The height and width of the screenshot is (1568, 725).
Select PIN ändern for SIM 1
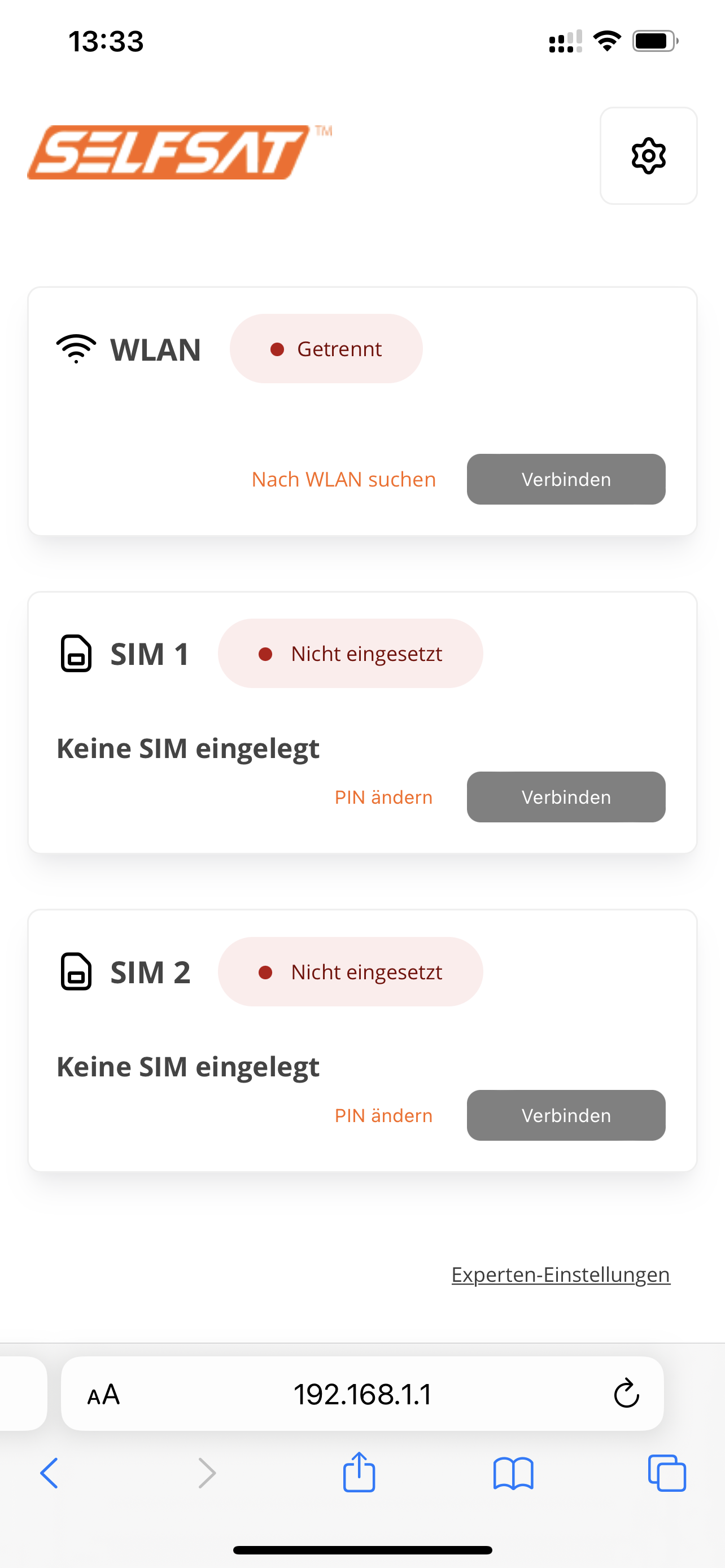click(383, 797)
